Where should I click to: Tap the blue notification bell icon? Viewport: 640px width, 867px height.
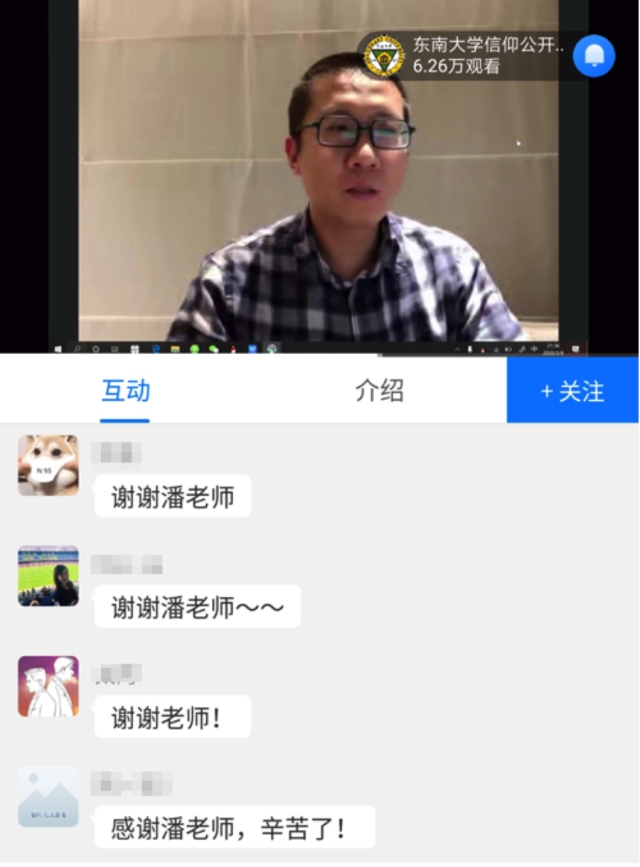(x=594, y=56)
